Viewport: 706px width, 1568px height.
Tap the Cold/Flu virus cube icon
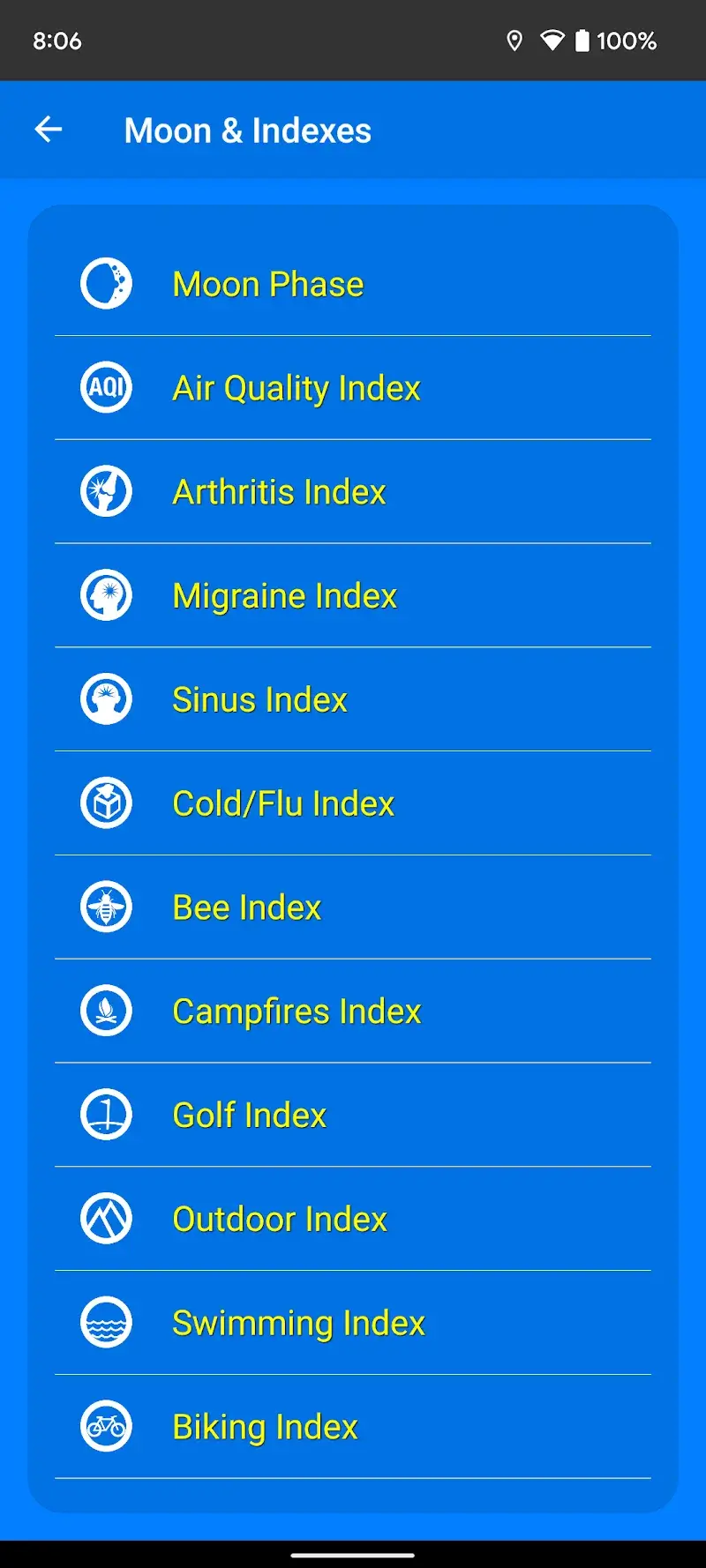106,803
